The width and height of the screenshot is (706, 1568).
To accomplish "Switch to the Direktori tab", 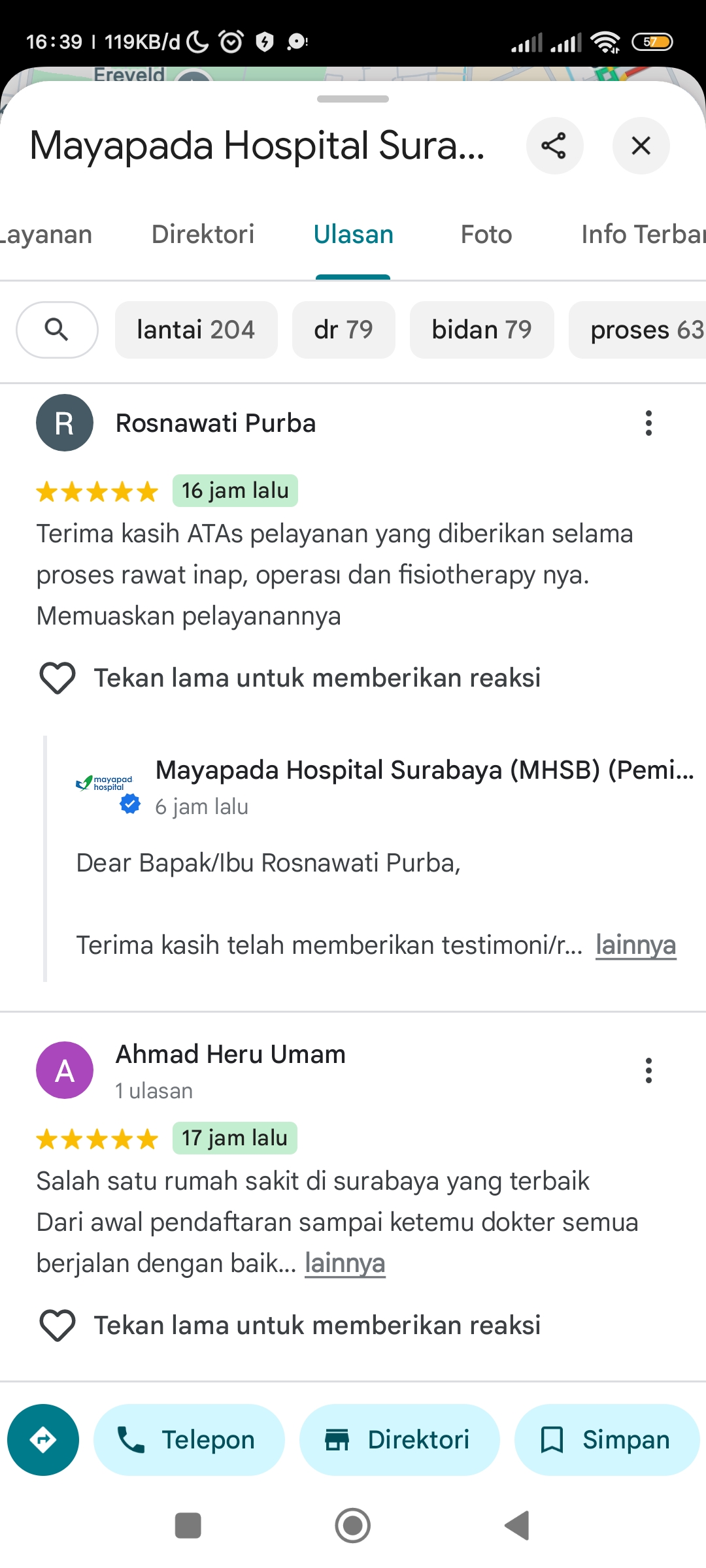I will pyautogui.click(x=203, y=235).
